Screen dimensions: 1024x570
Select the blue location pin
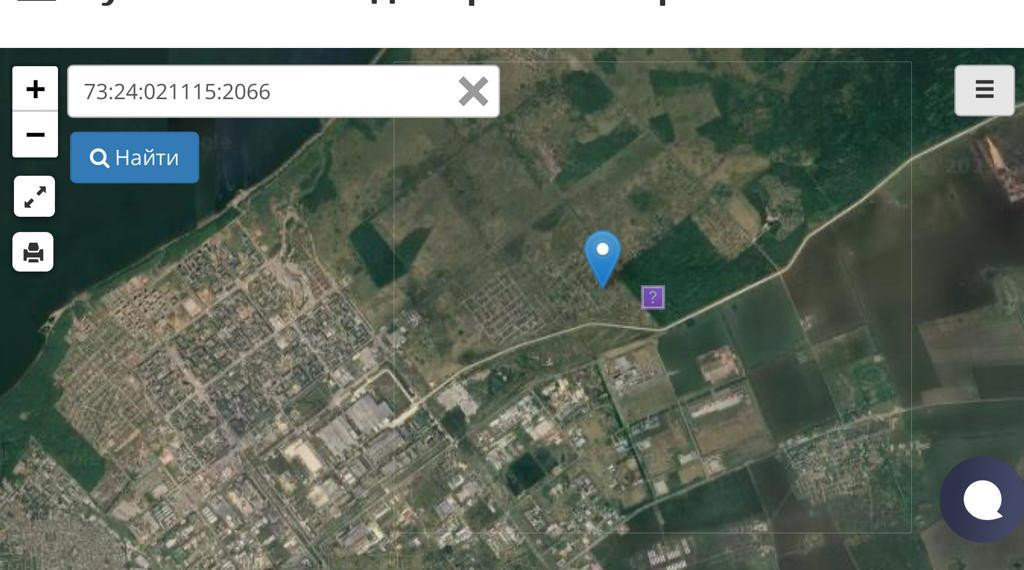602,255
